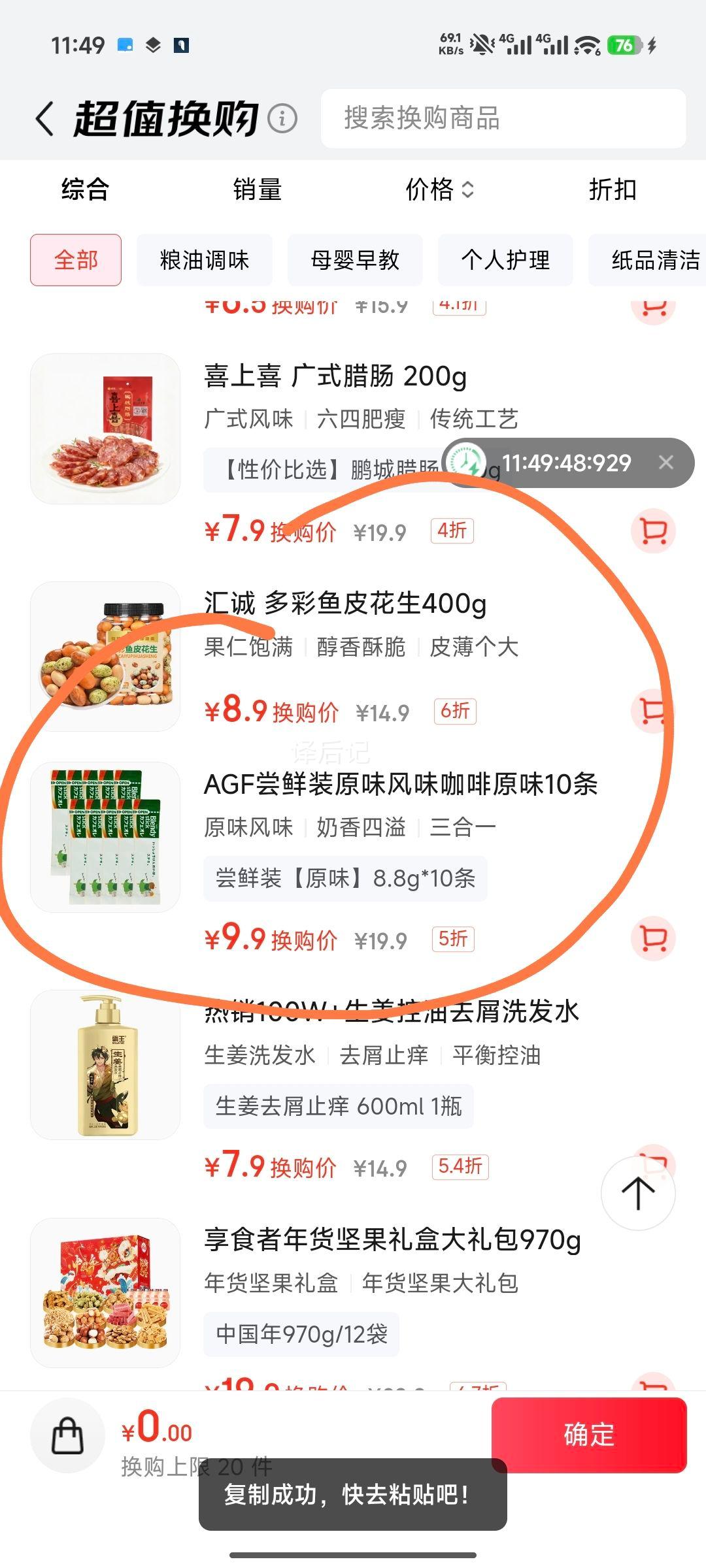The image size is (706, 1568).
Task: Select the 纸品清洁 category chip
Action: (x=653, y=260)
